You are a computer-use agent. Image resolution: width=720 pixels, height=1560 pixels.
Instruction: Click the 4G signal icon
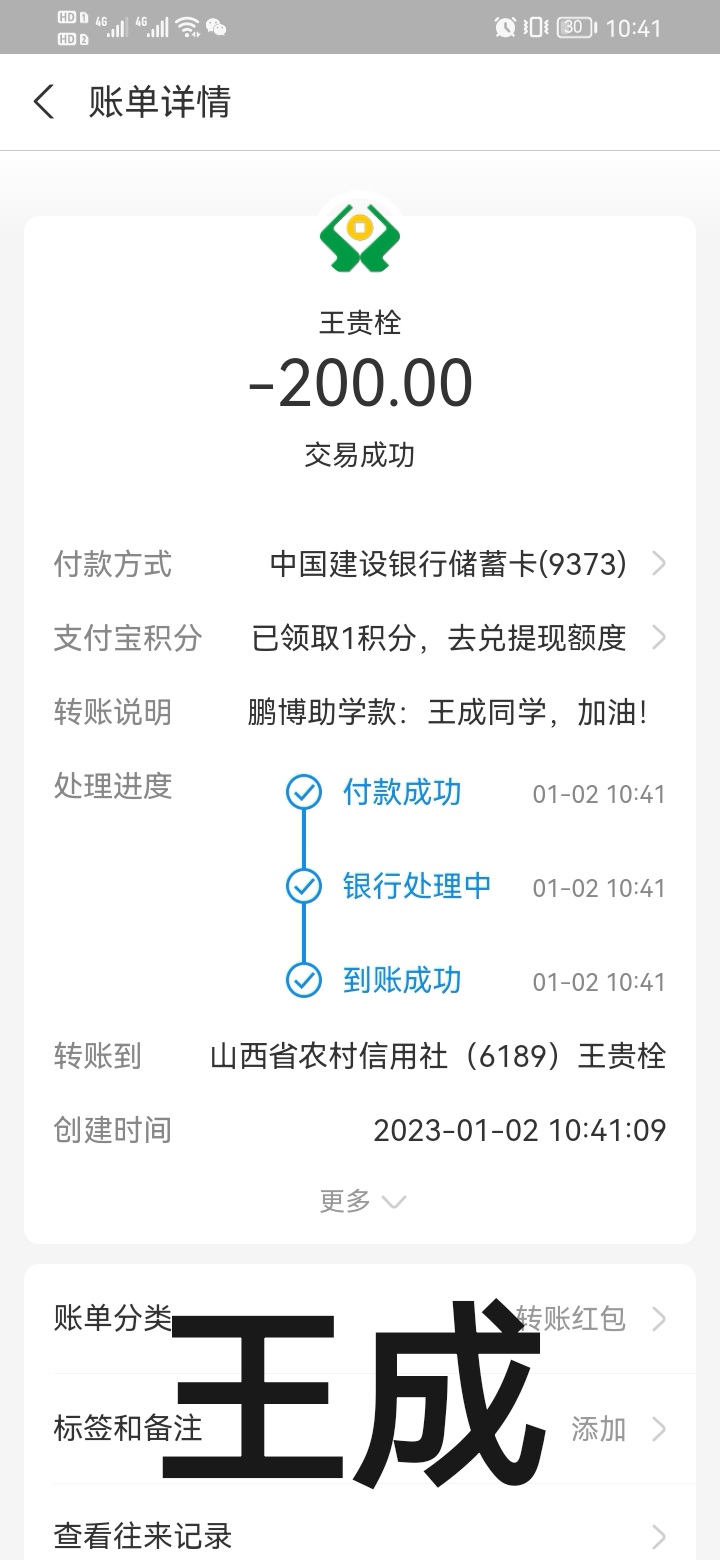[113, 27]
